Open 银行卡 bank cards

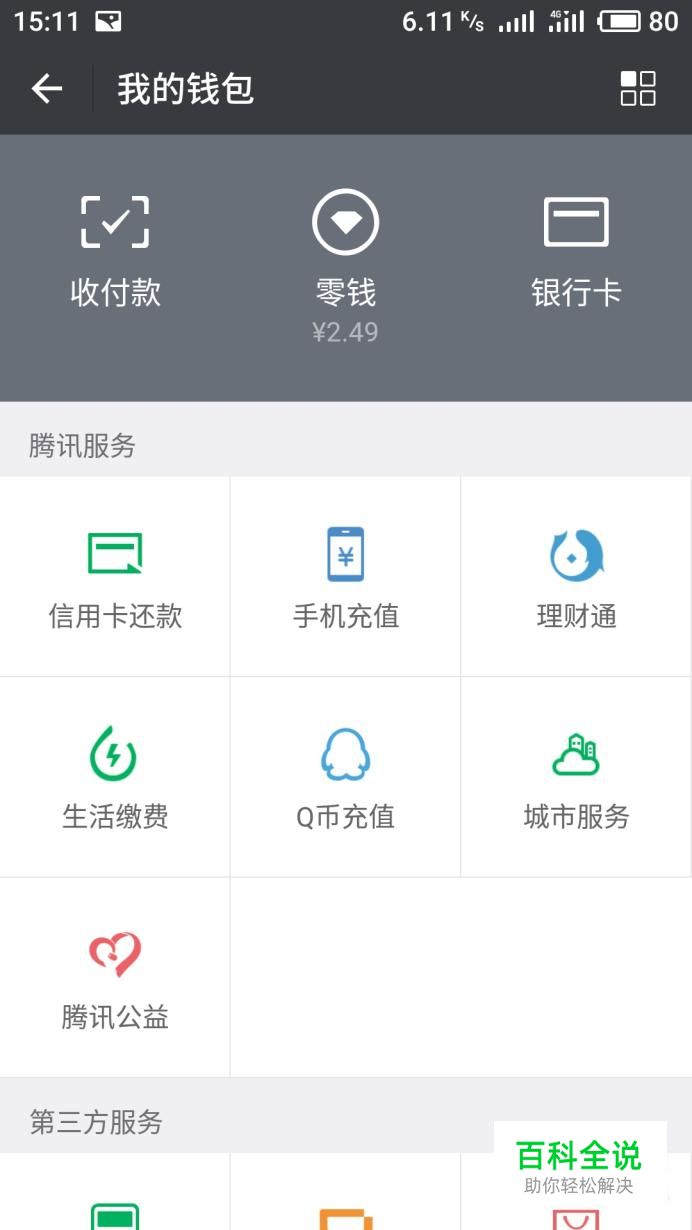tap(576, 250)
